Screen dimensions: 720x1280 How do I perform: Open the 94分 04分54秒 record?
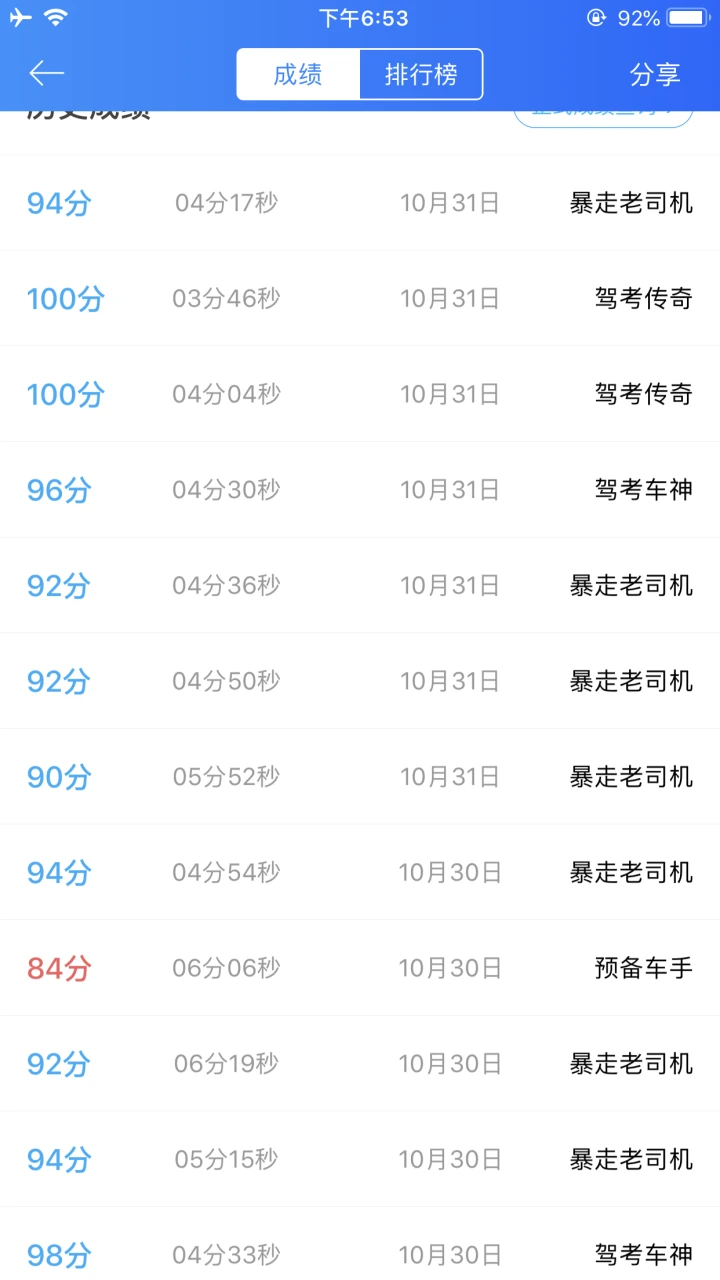pos(360,872)
